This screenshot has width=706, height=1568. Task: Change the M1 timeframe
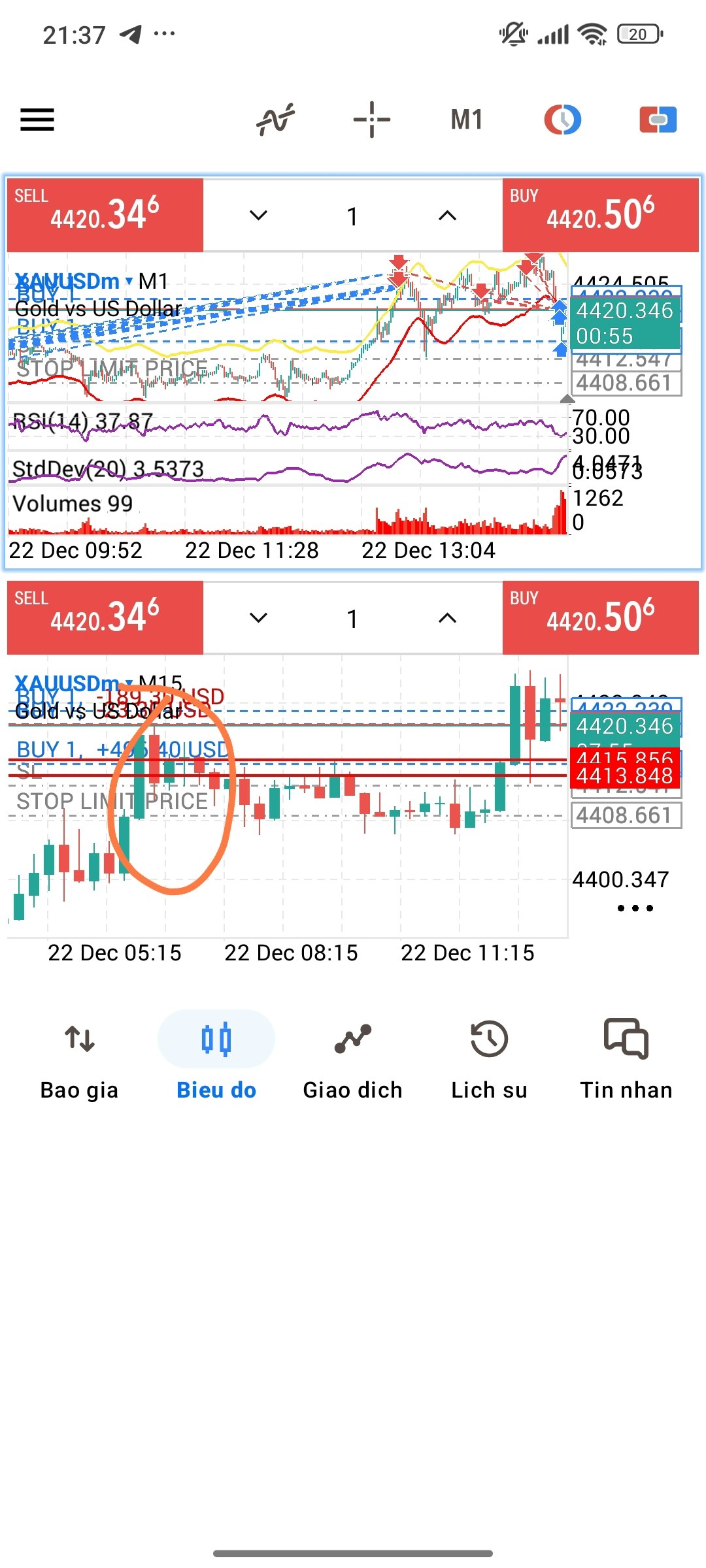pos(467,120)
